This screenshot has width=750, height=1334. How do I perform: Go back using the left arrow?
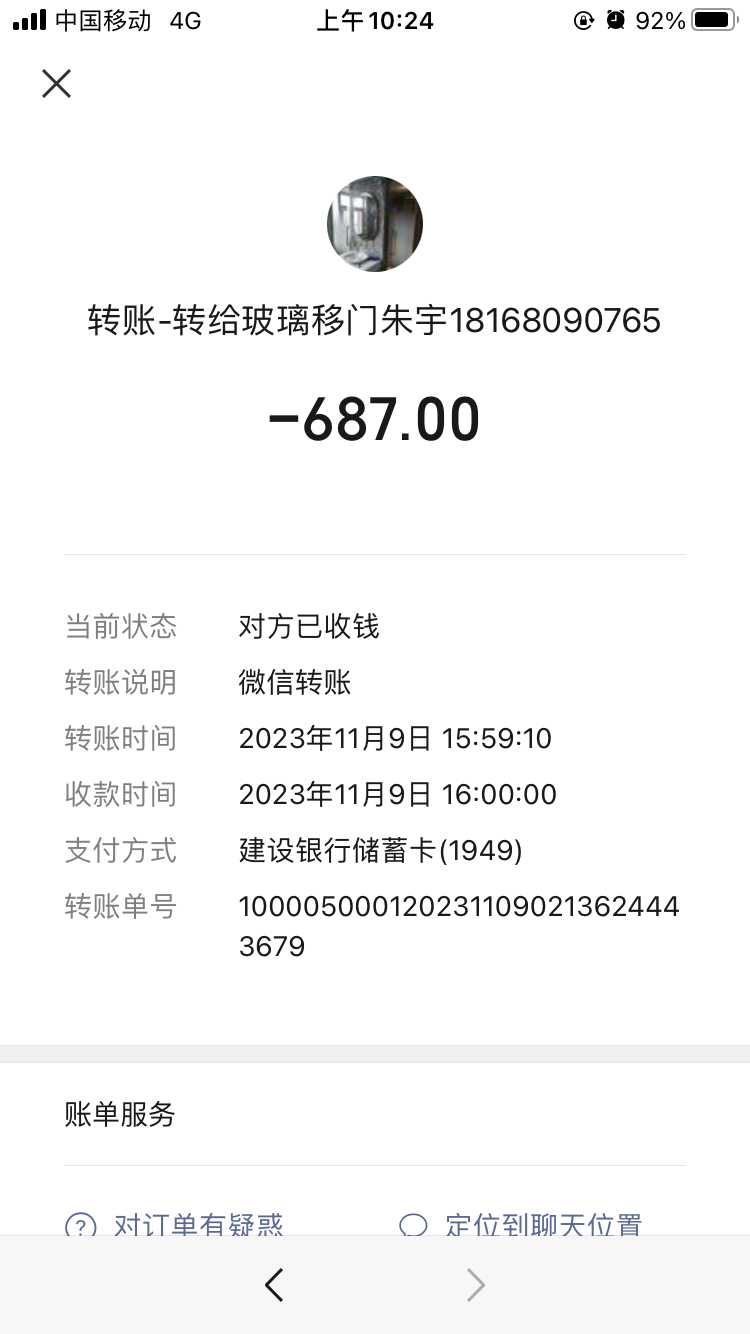coord(274,1285)
